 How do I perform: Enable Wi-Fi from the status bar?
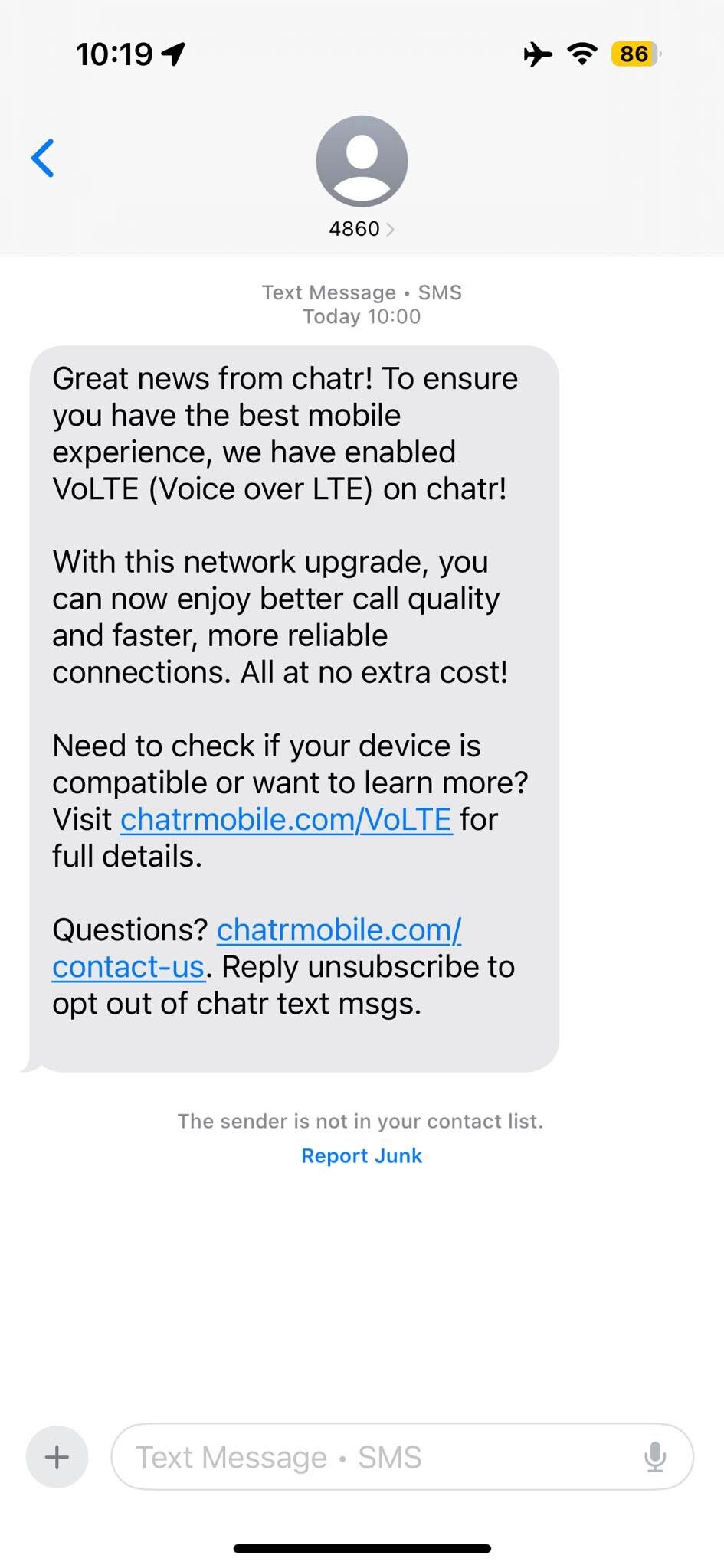(581, 54)
